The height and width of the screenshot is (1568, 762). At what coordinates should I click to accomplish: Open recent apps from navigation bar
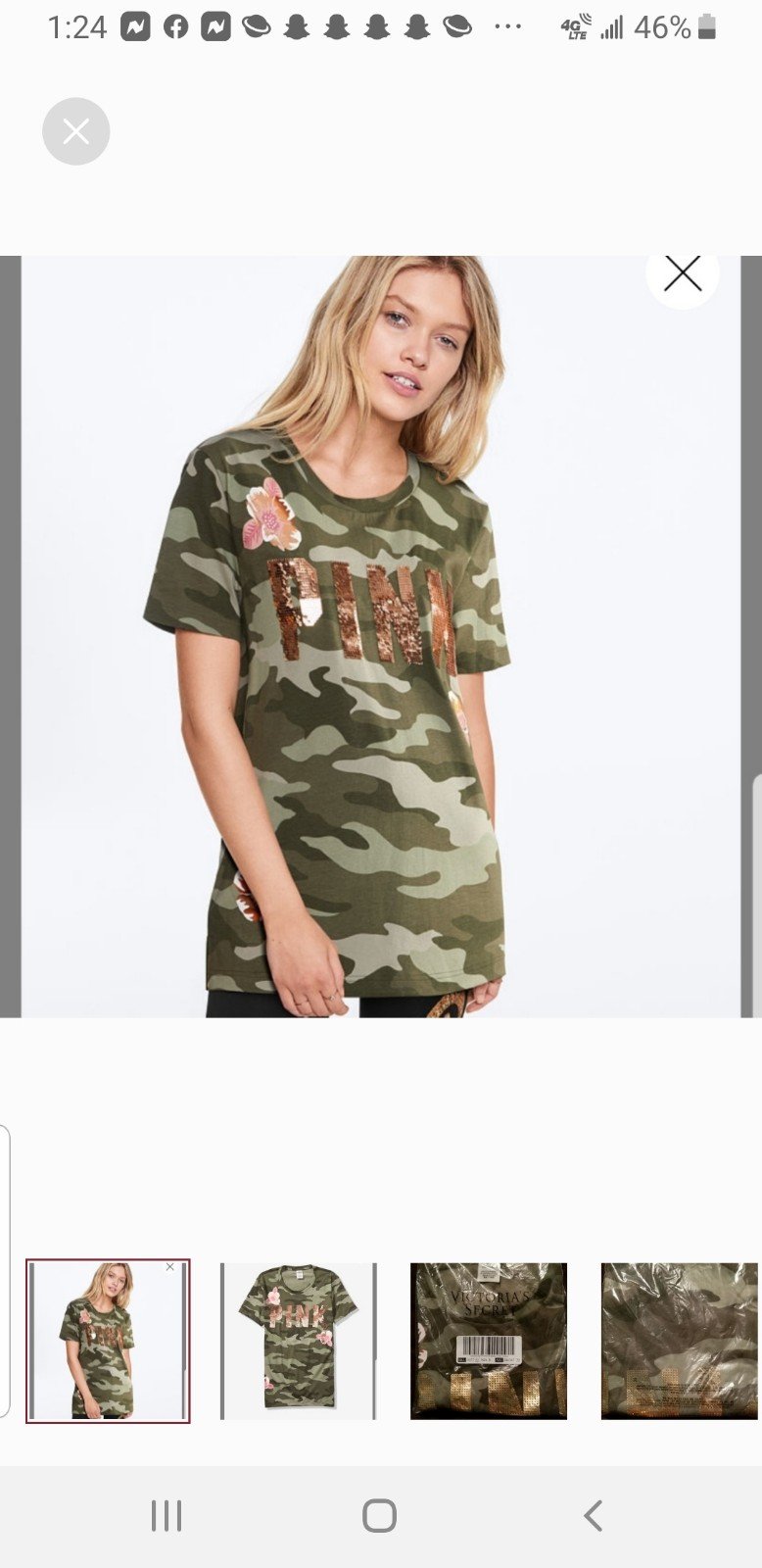167,1516
